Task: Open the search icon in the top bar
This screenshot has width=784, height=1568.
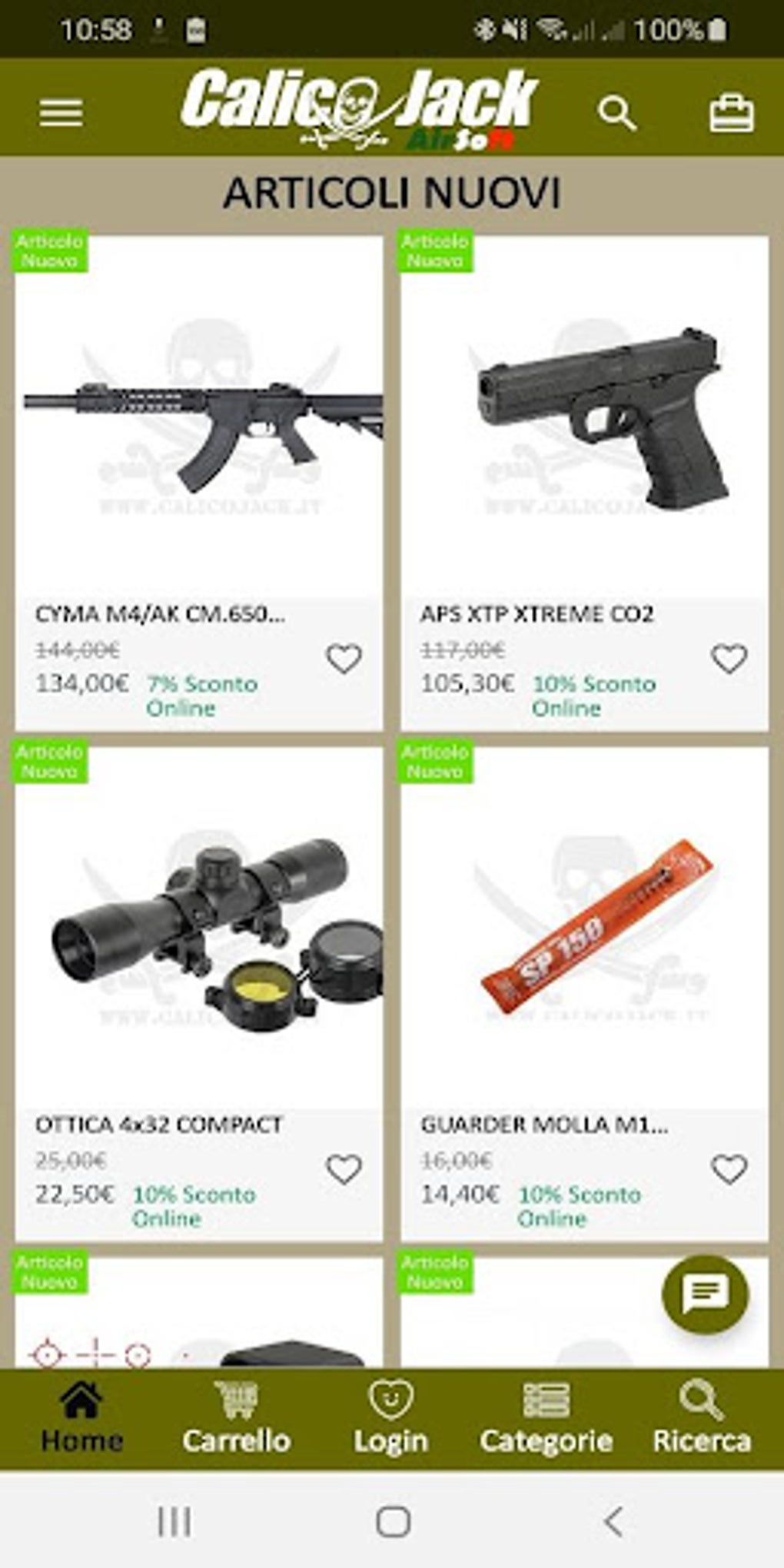Action: (617, 113)
